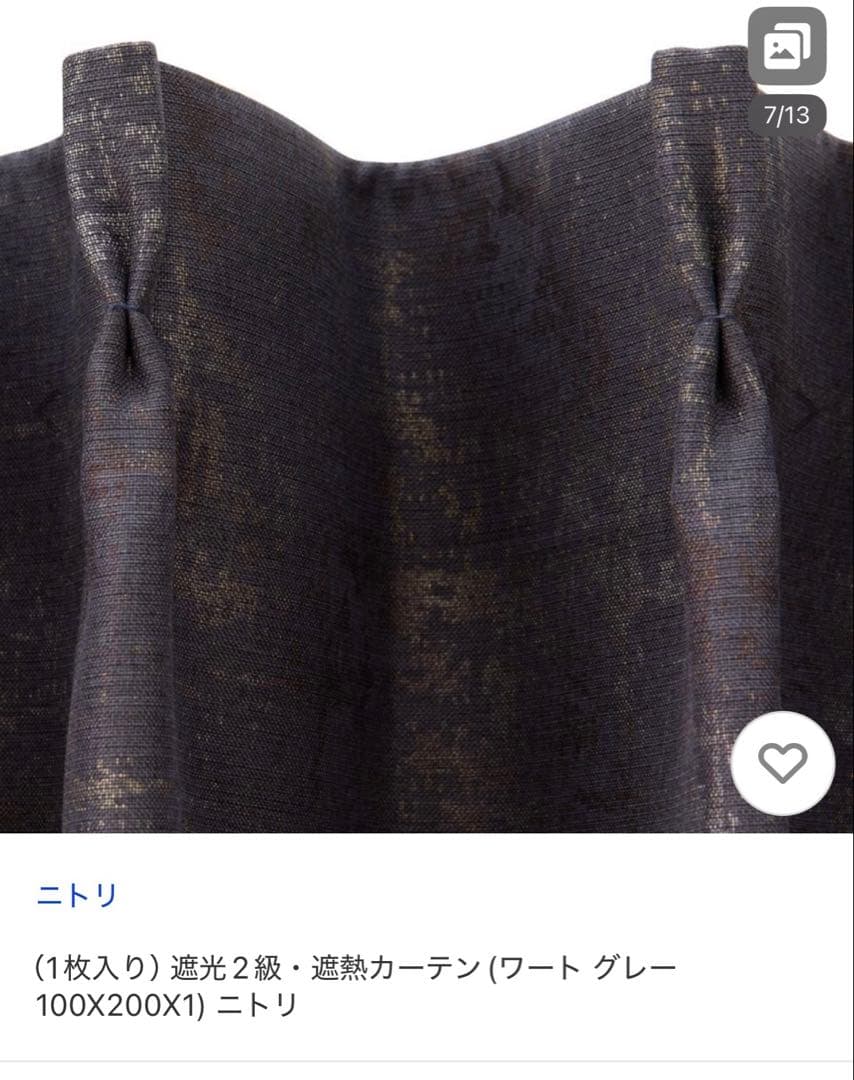Select image seven of thirteen via the counter
Viewport: 854px width, 1080px height.
point(789,114)
